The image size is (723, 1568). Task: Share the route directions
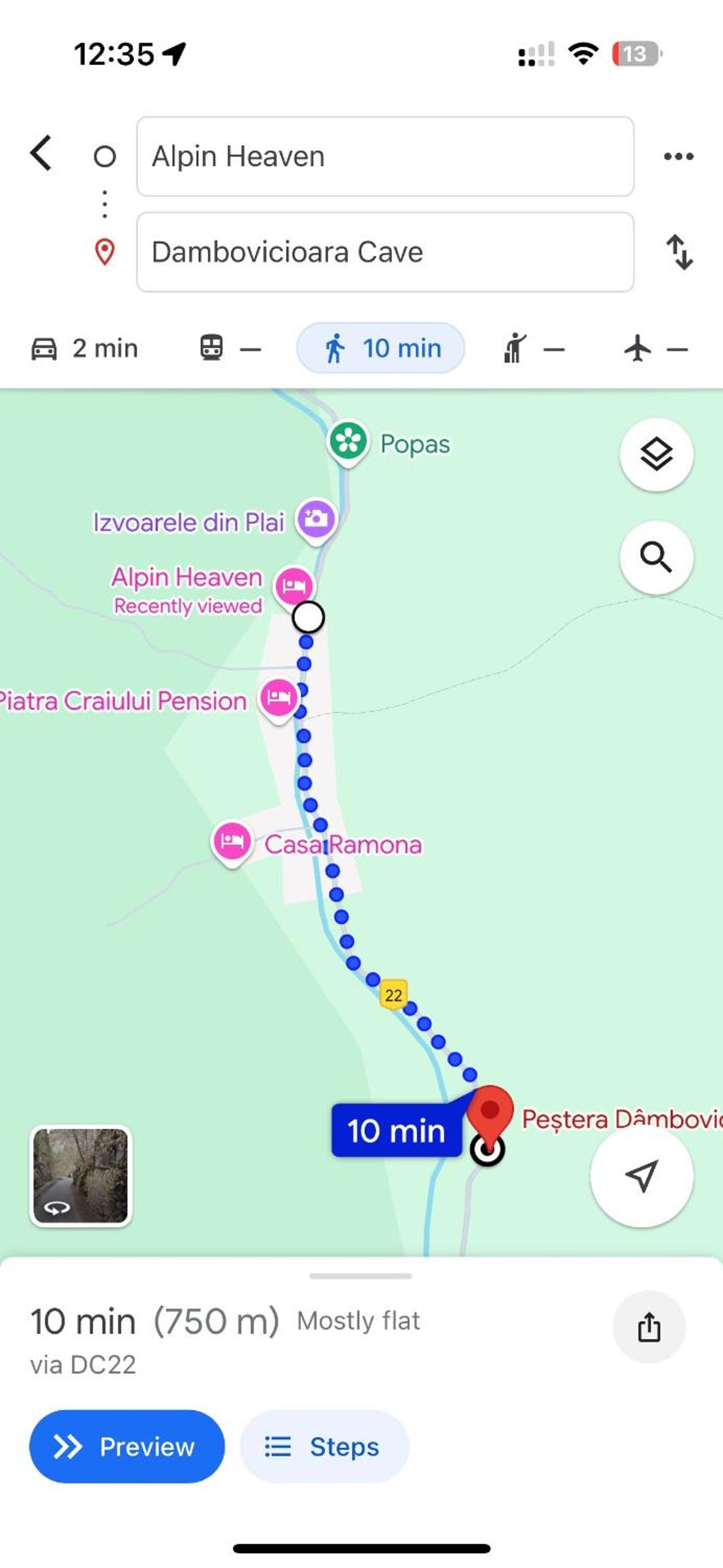click(x=649, y=1327)
